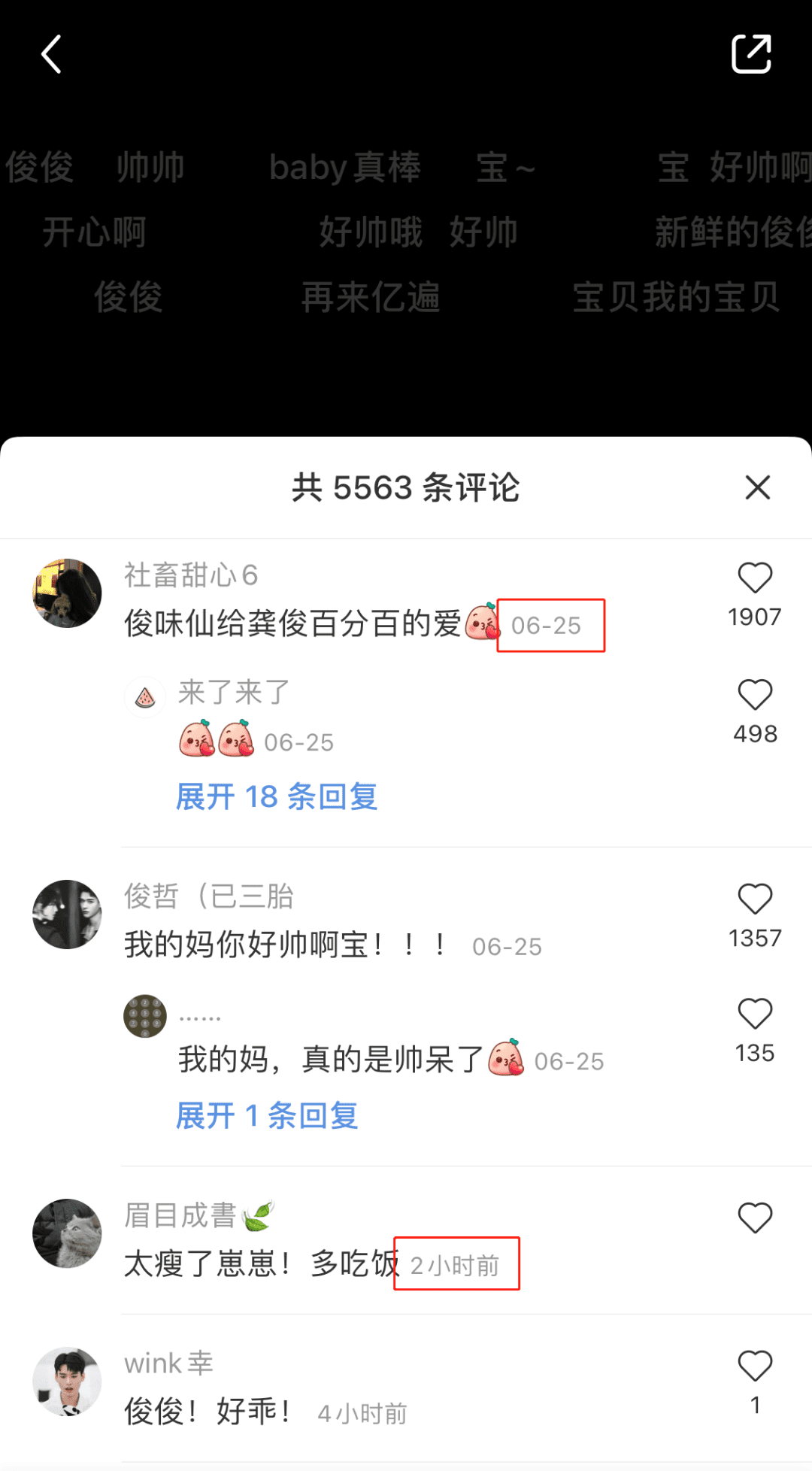Like the reply 我的妈，真的是帅呆了
Screen dimensions: 812x1471
click(x=755, y=1015)
